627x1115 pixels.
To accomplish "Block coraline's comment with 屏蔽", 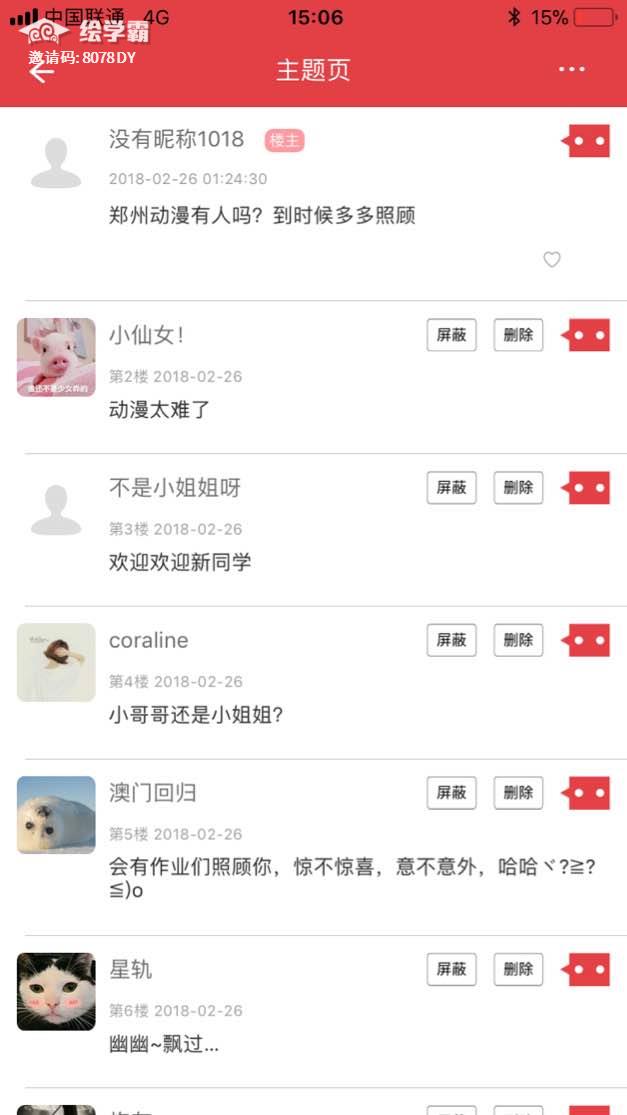I will [451, 640].
